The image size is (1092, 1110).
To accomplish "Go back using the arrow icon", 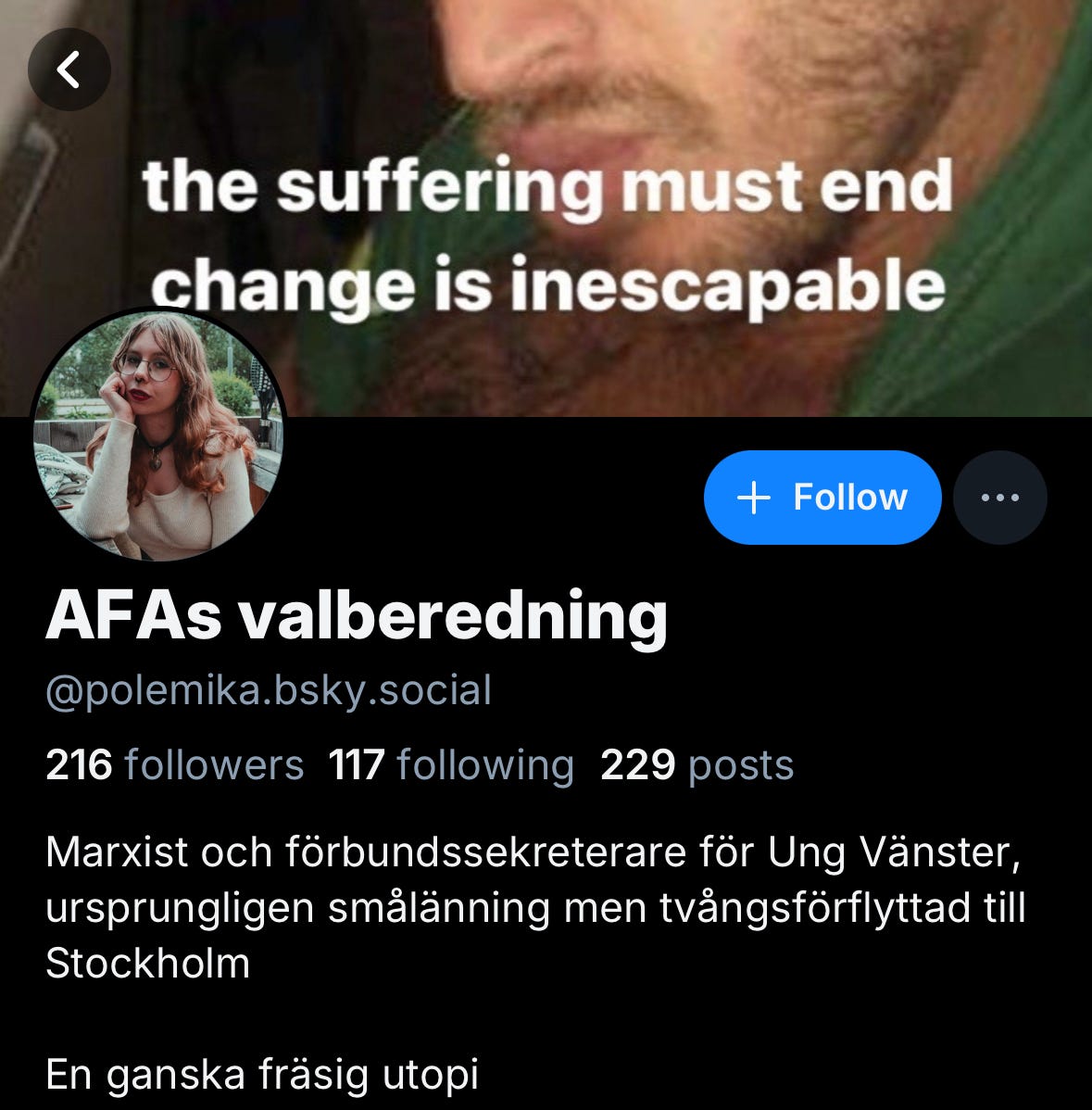I will pyautogui.click(x=69, y=69).
